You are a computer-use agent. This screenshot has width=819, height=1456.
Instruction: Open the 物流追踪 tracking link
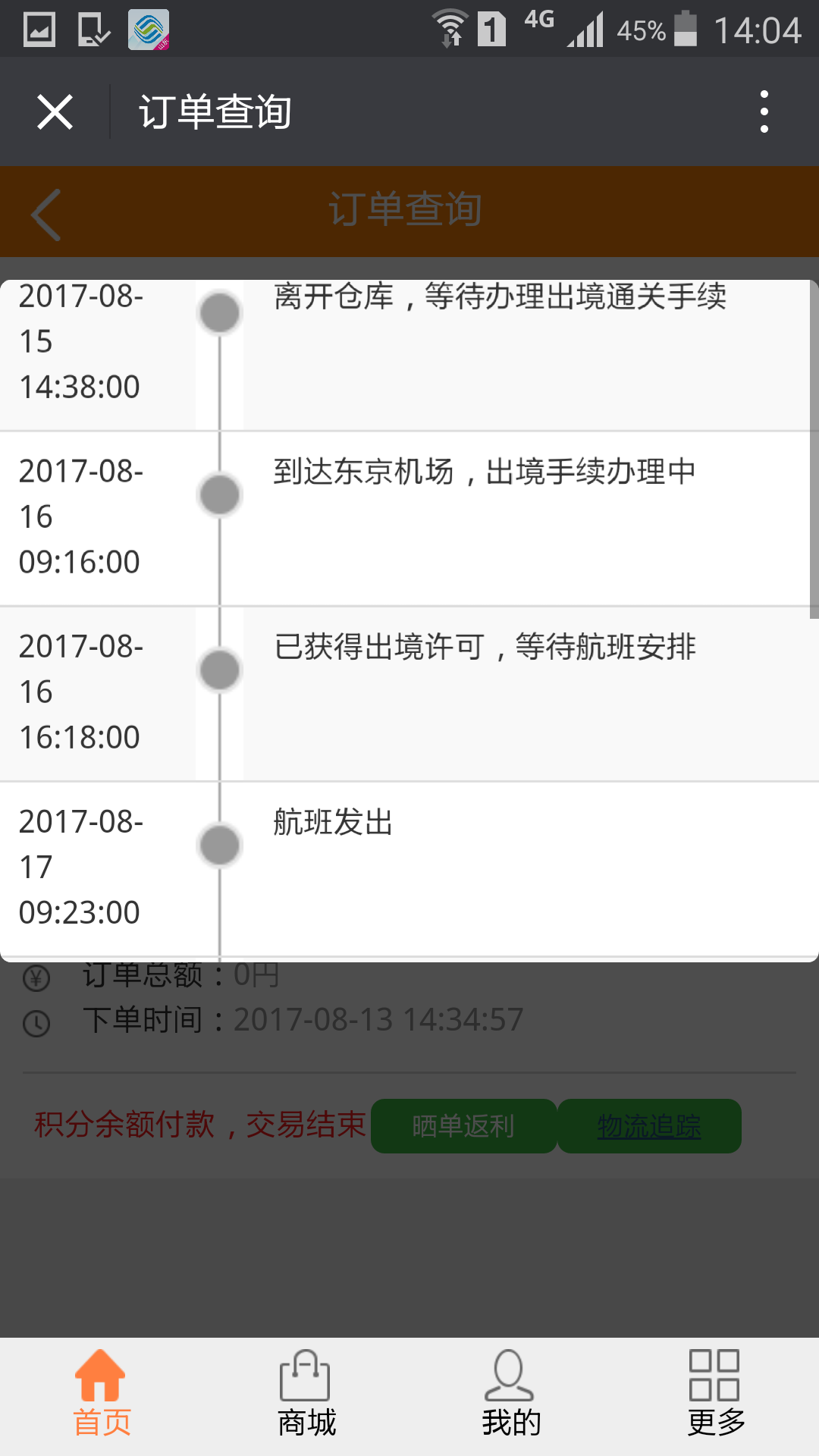(x=649, y=1126)
